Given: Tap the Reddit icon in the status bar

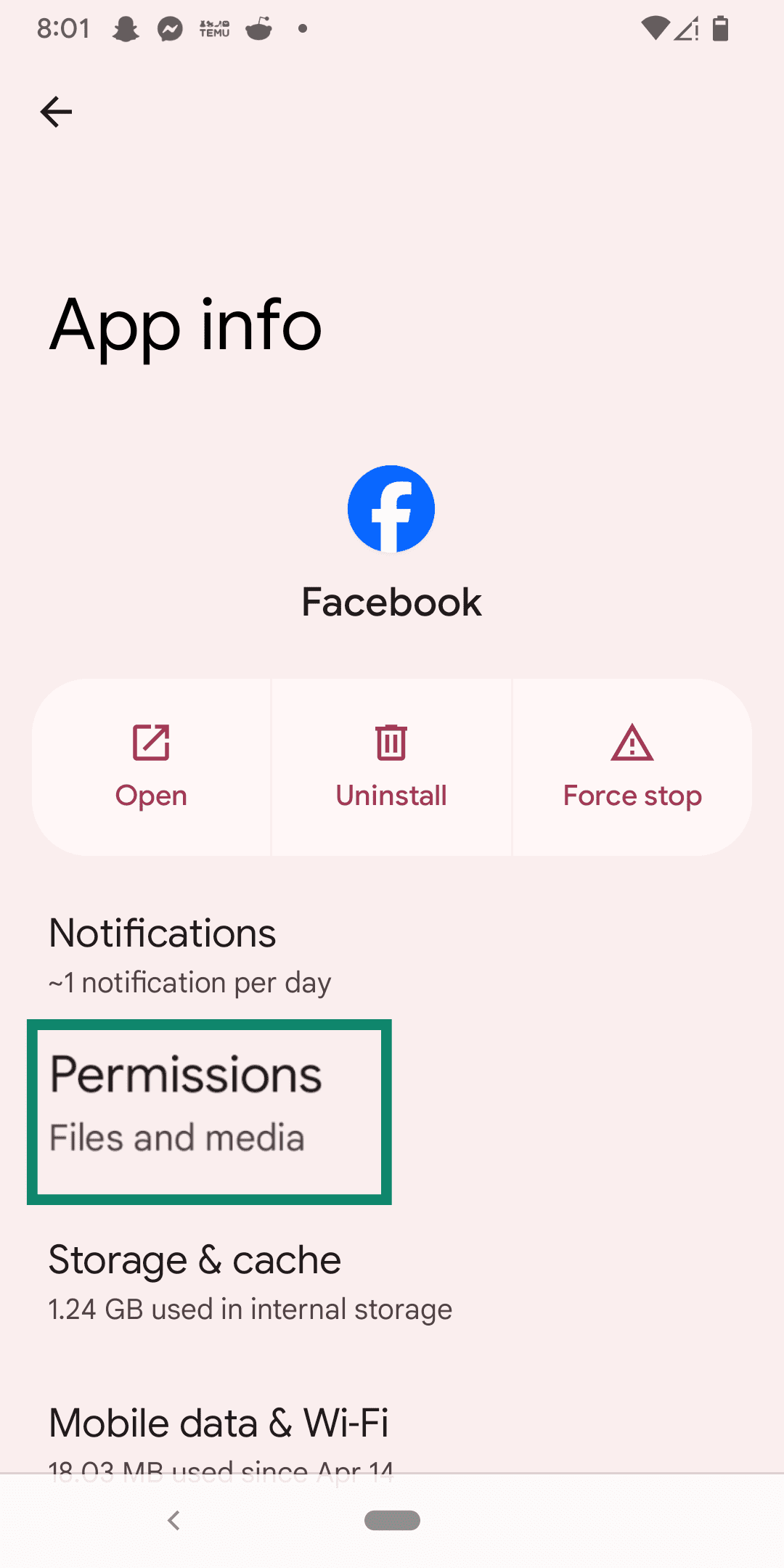Looking at the screenshot, I should point(258,28).
